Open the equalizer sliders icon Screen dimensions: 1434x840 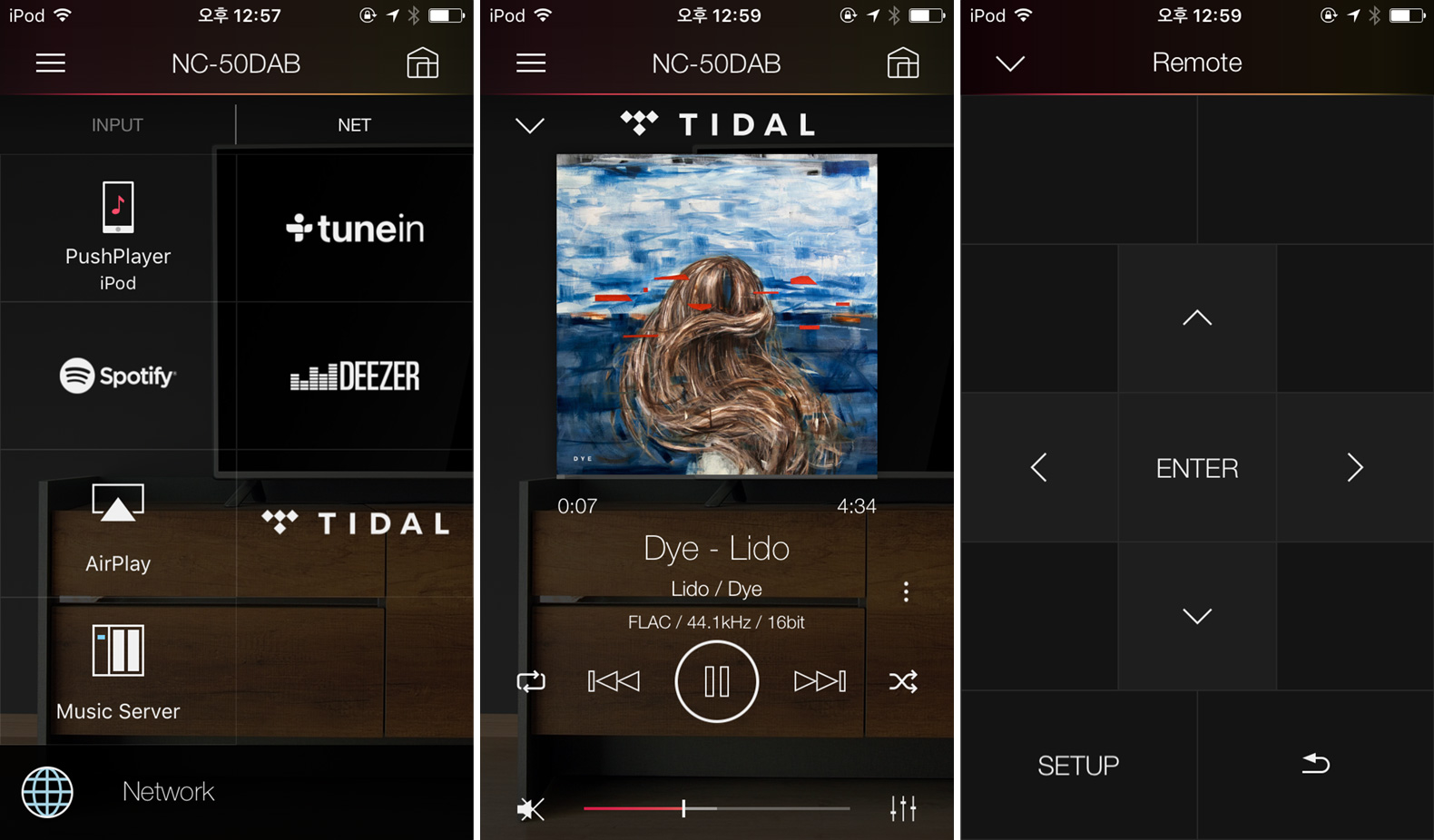[903, 808]
